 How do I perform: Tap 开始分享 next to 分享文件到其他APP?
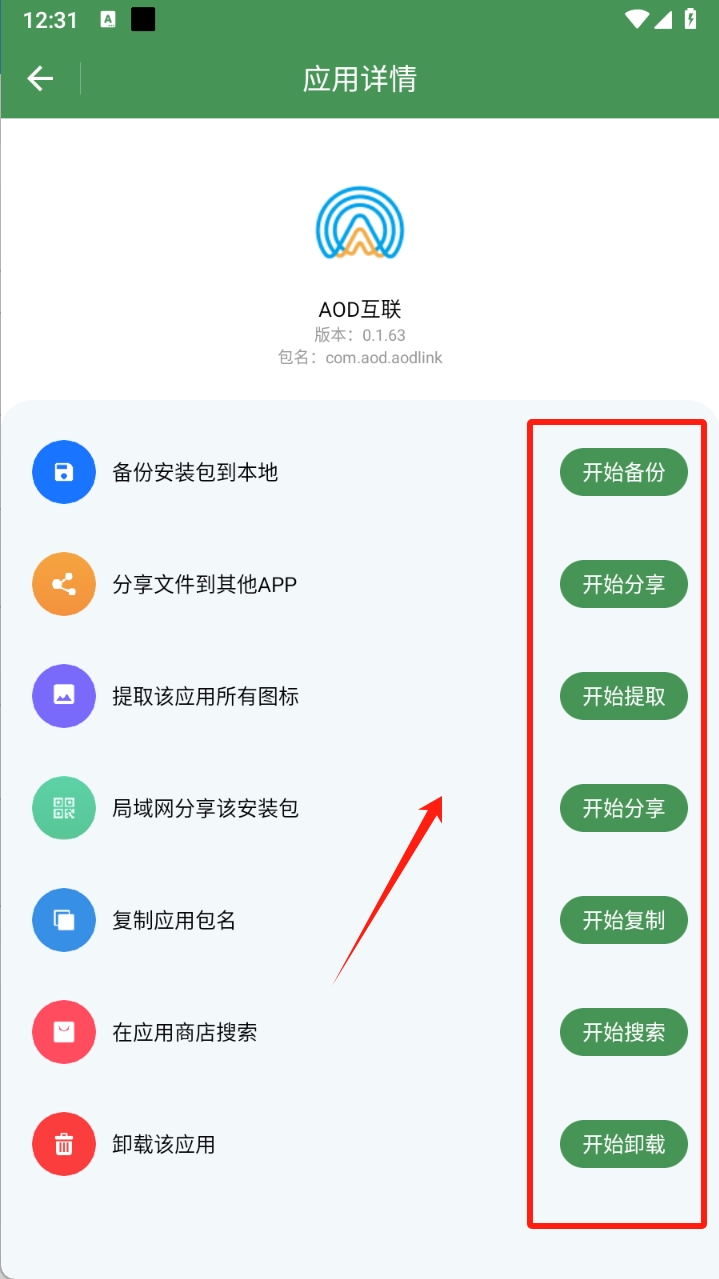[x=623, y=585]
